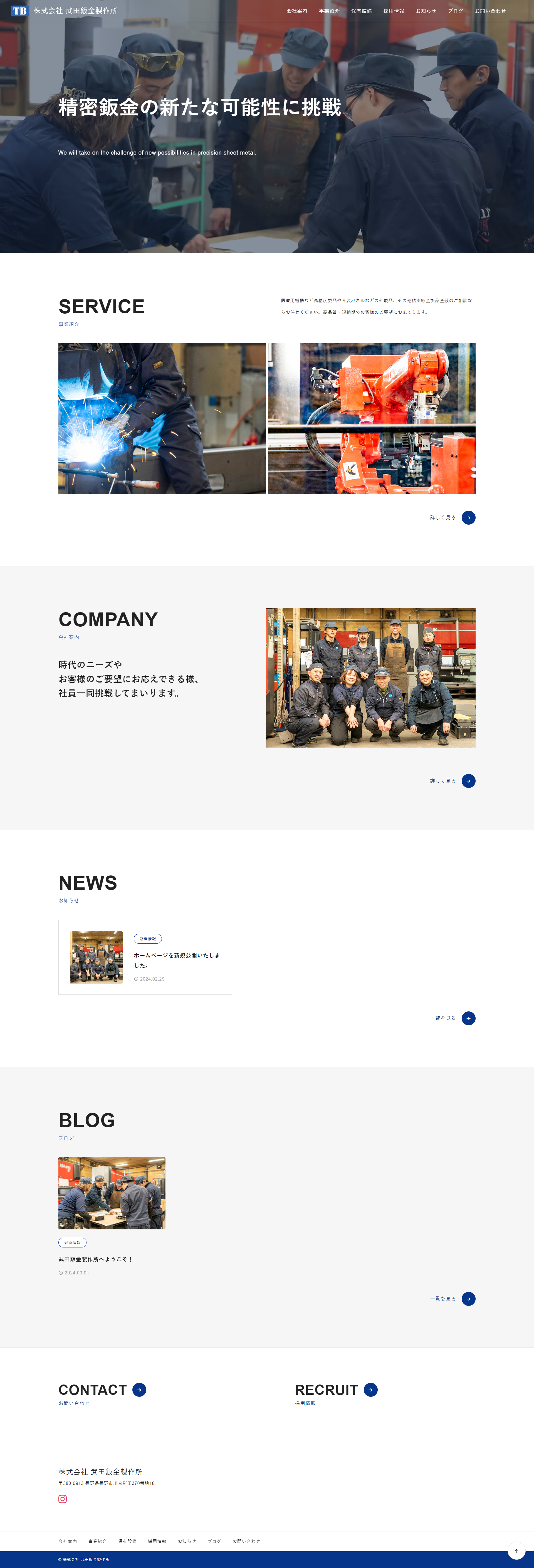
Task: Open 会社案内 in the top navigation
Action: (296, 11)
